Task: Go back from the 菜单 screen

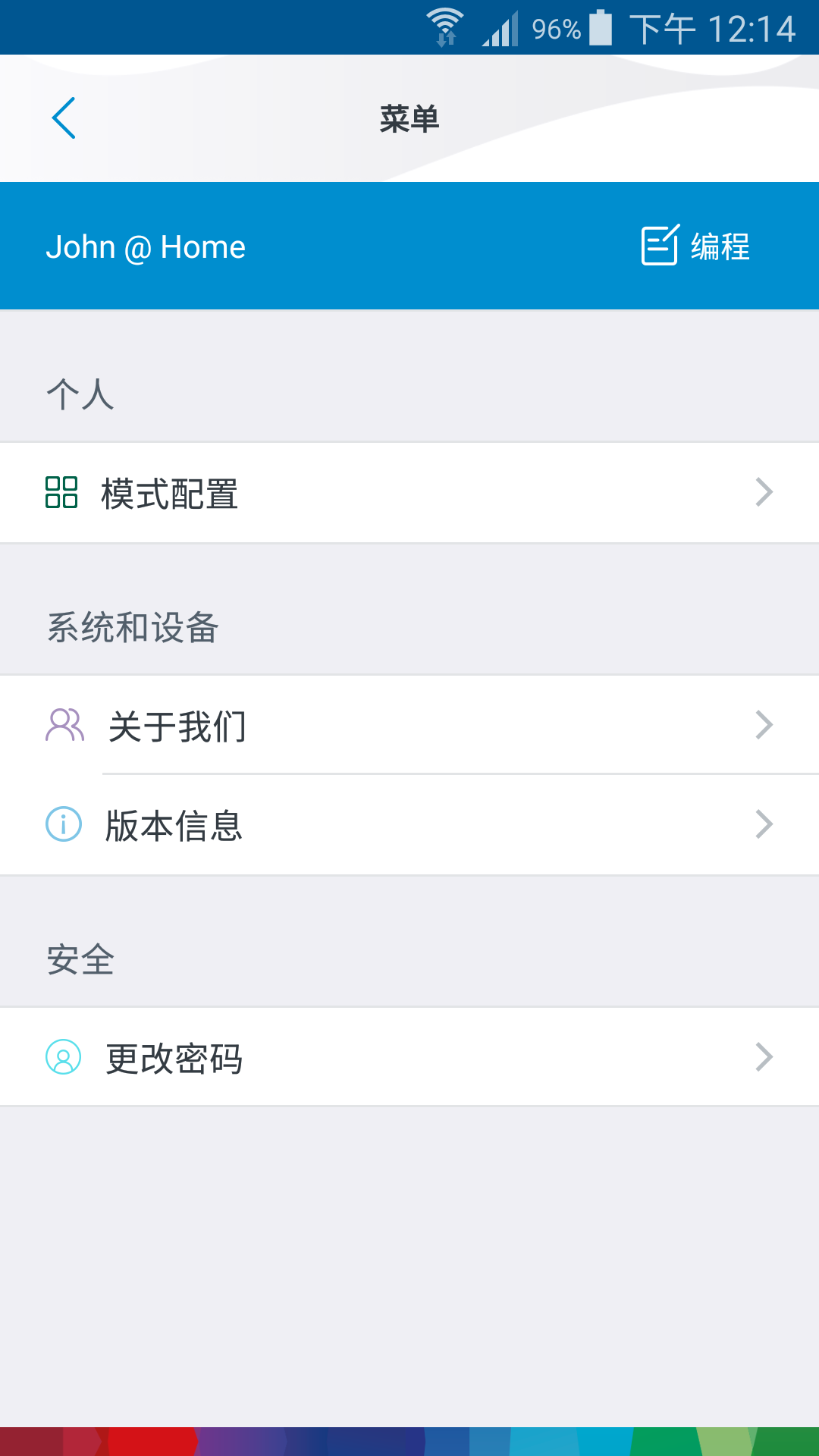Action: (x=64, y=118)
